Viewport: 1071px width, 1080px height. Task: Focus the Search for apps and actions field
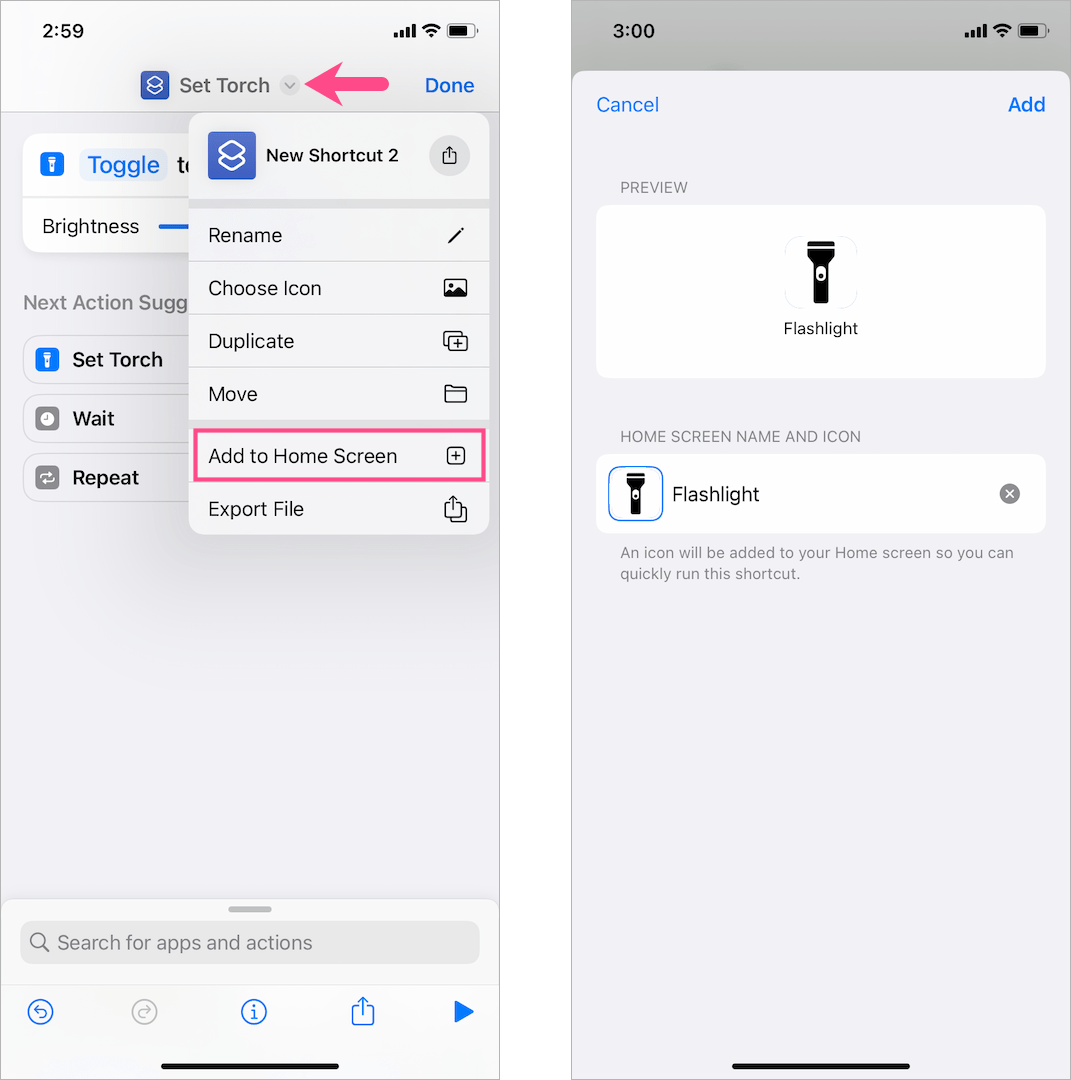pyautogui.click(x=250, y=943)
